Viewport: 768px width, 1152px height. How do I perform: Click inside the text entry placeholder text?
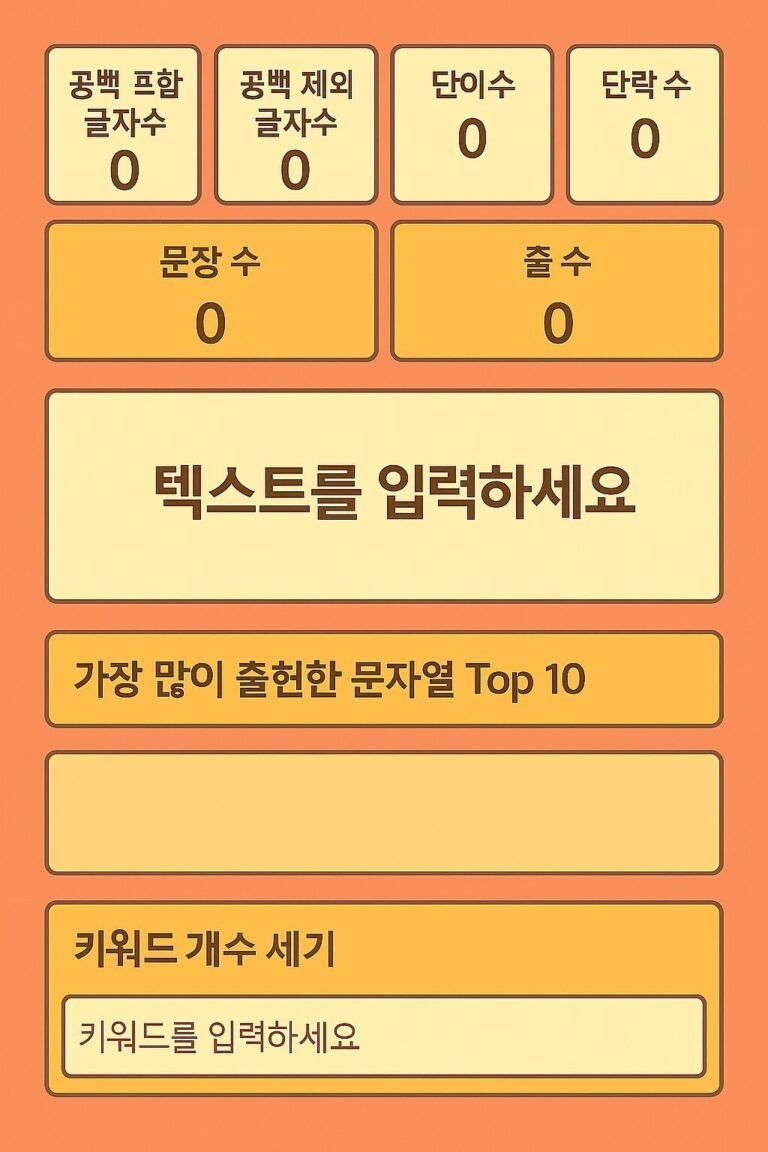coord(384,485)
